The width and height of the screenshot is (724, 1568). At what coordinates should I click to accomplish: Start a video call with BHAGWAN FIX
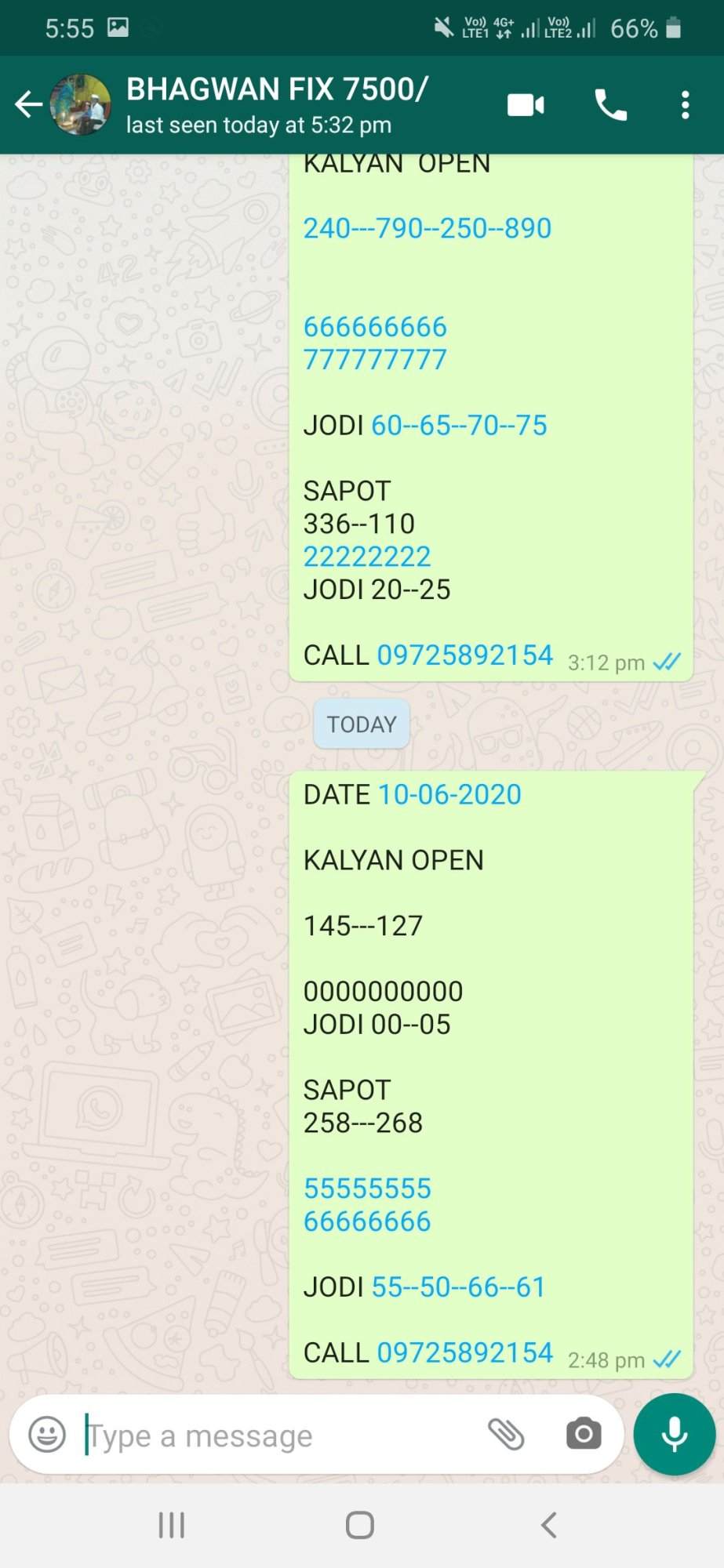click(x=526, y=105)
